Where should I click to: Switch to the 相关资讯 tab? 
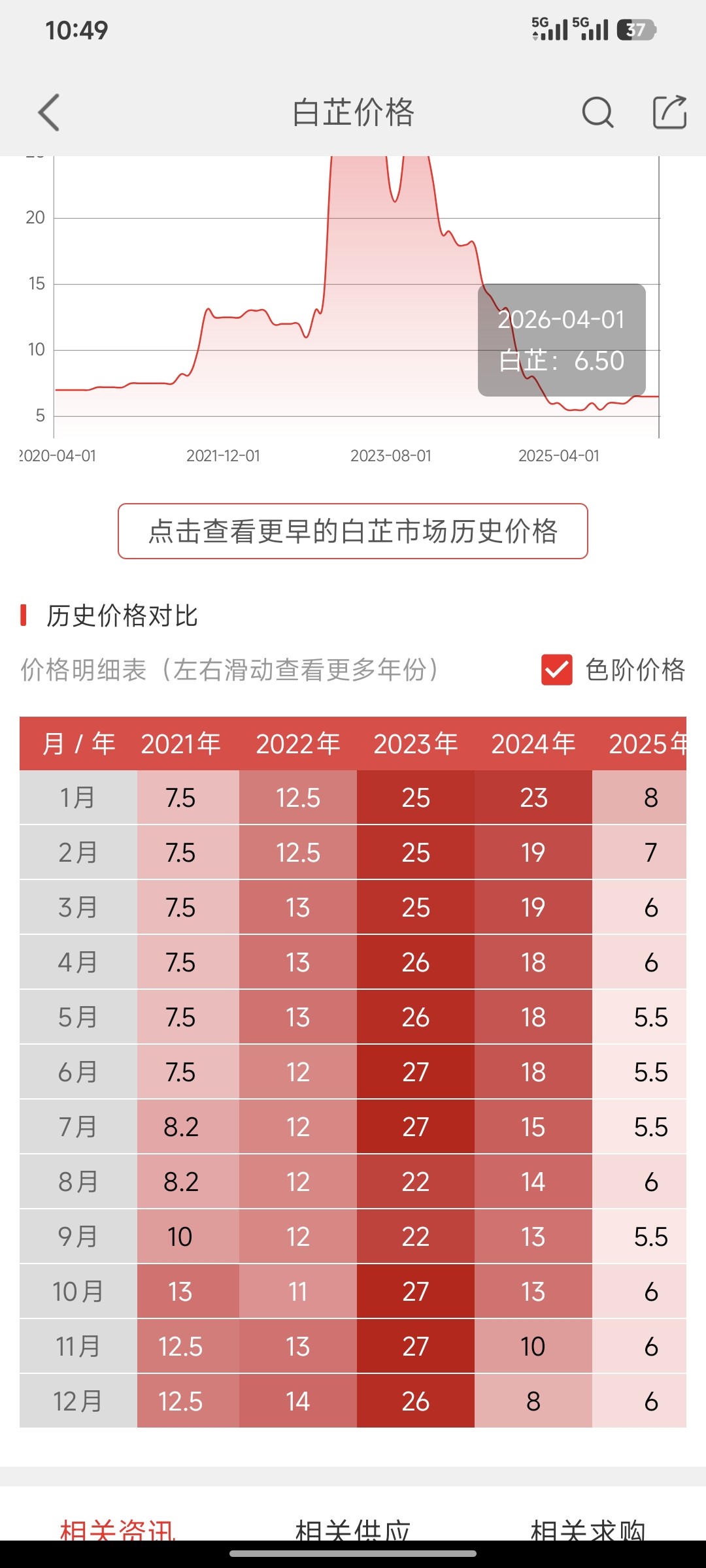point(118,1529)
